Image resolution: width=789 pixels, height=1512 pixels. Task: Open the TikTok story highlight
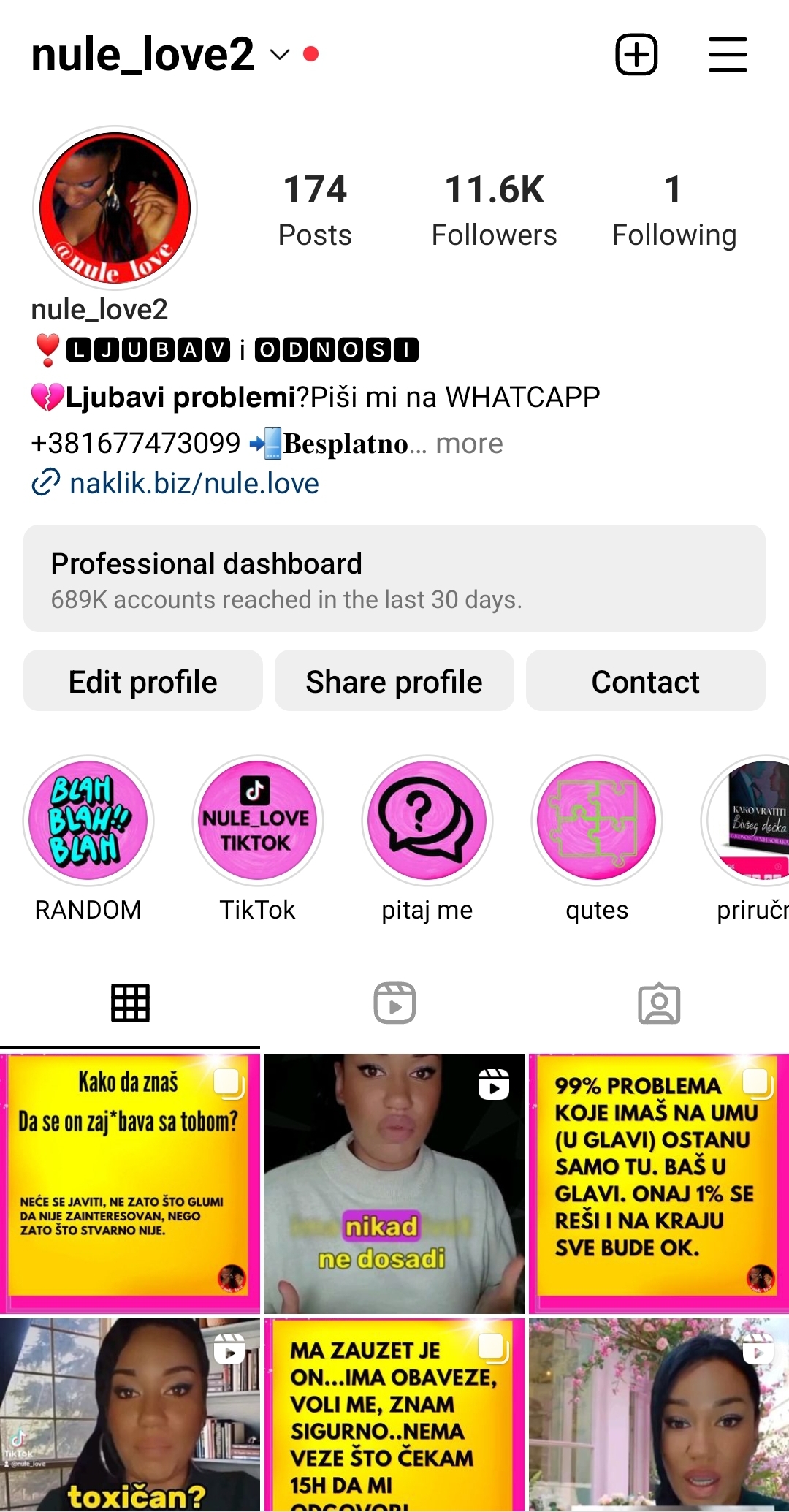pyautogui.click(x=257, y=820)
